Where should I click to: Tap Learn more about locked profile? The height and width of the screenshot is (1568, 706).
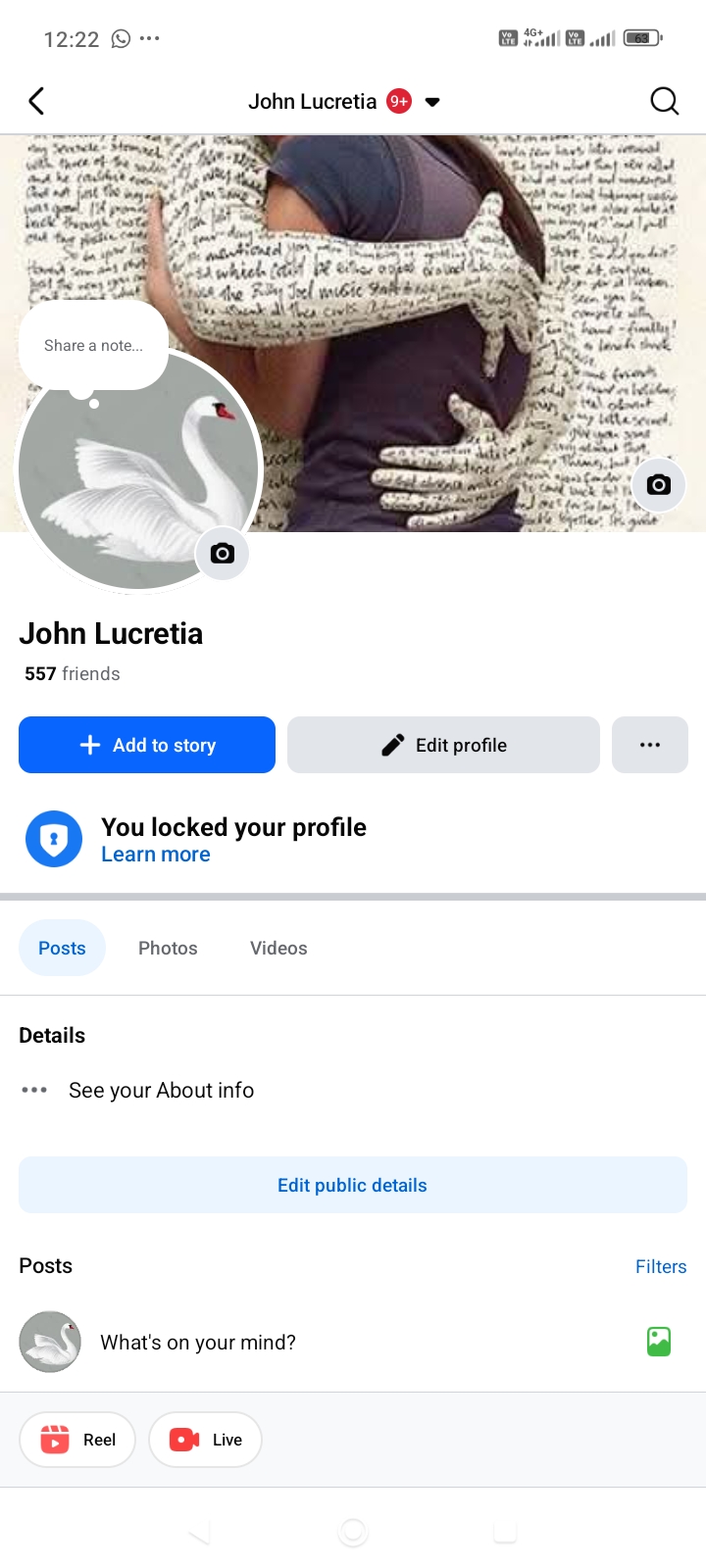coord(156,855)
